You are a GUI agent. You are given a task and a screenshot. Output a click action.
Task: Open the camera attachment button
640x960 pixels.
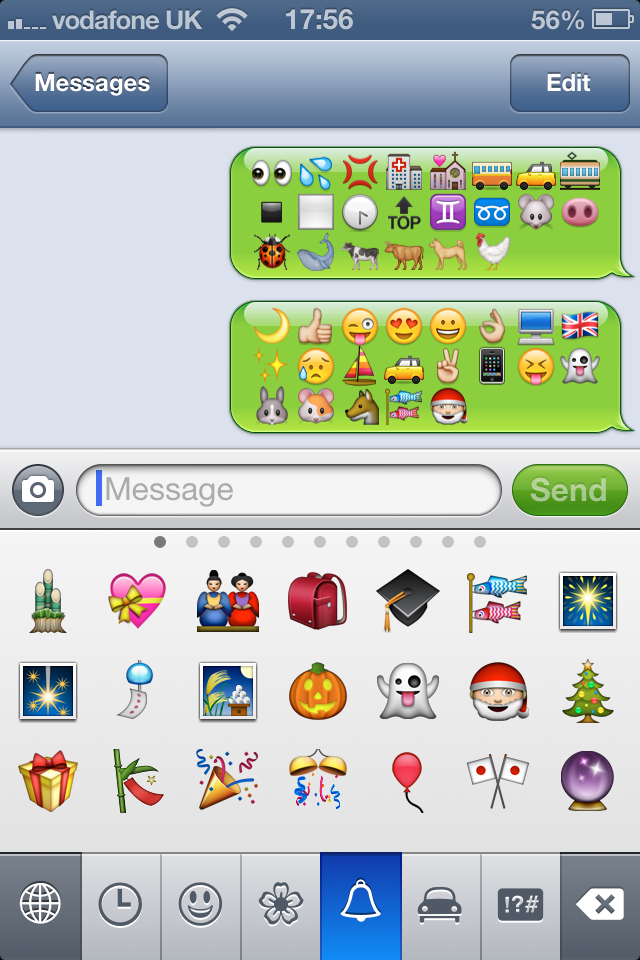pyautogui.click(x=38, y=490)
